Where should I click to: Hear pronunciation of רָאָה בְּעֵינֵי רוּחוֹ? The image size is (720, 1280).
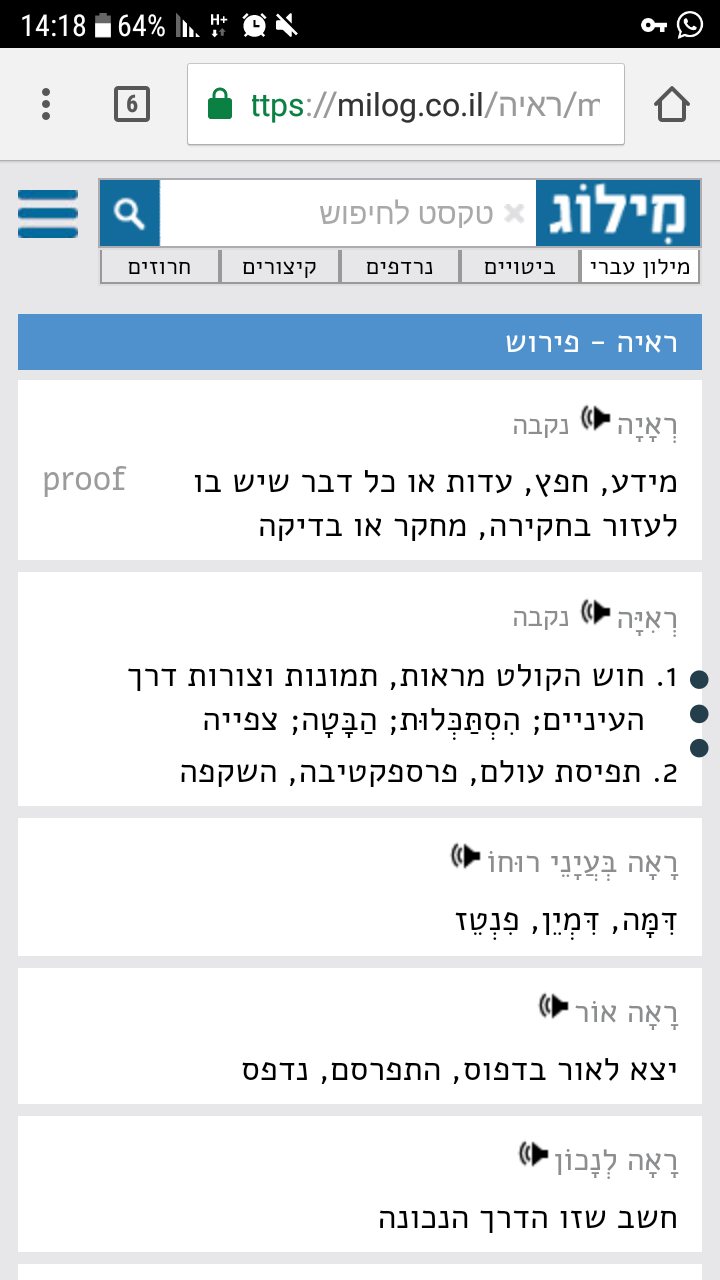pyautogui.click(x=465, y=856)
